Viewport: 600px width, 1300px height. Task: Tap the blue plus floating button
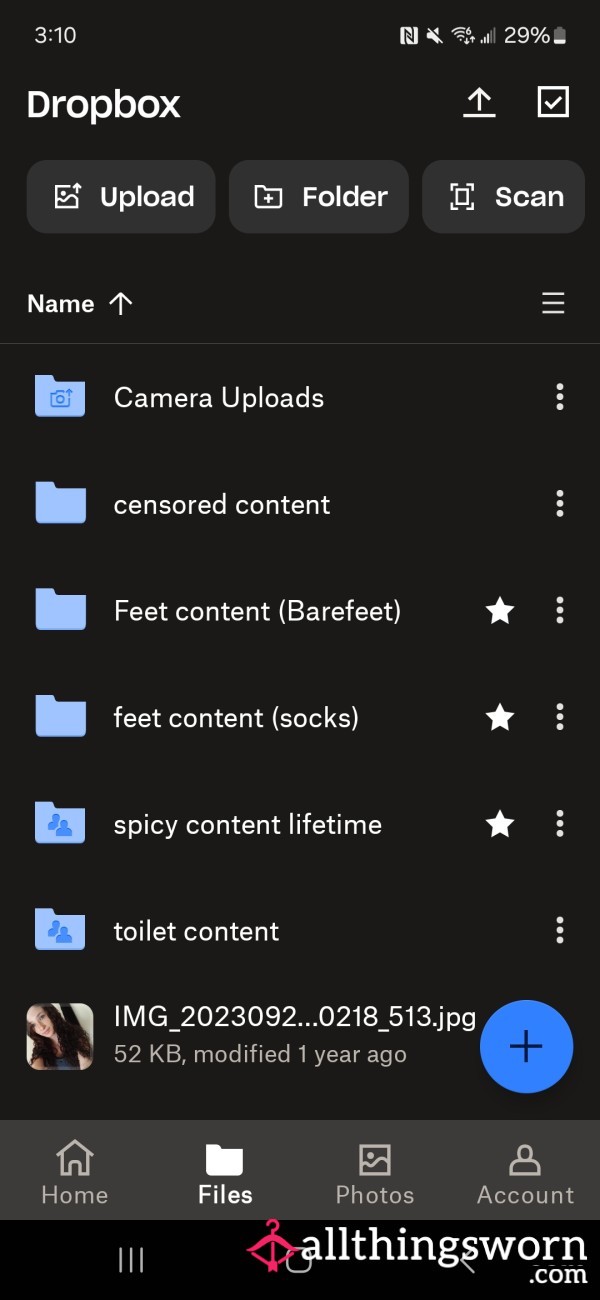coord(526,1047)
